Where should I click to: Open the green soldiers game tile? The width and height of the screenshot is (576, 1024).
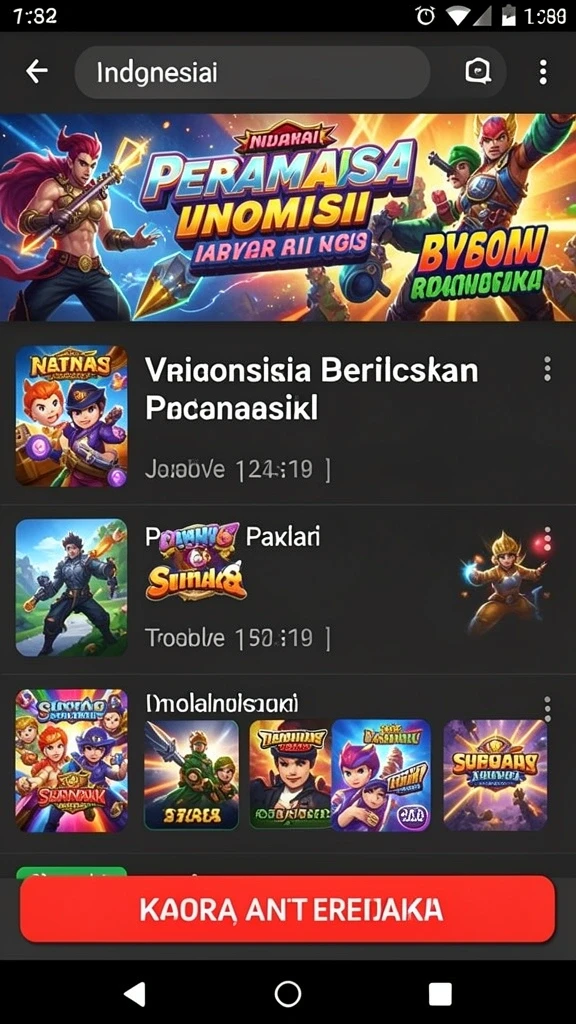pos(191,775)
